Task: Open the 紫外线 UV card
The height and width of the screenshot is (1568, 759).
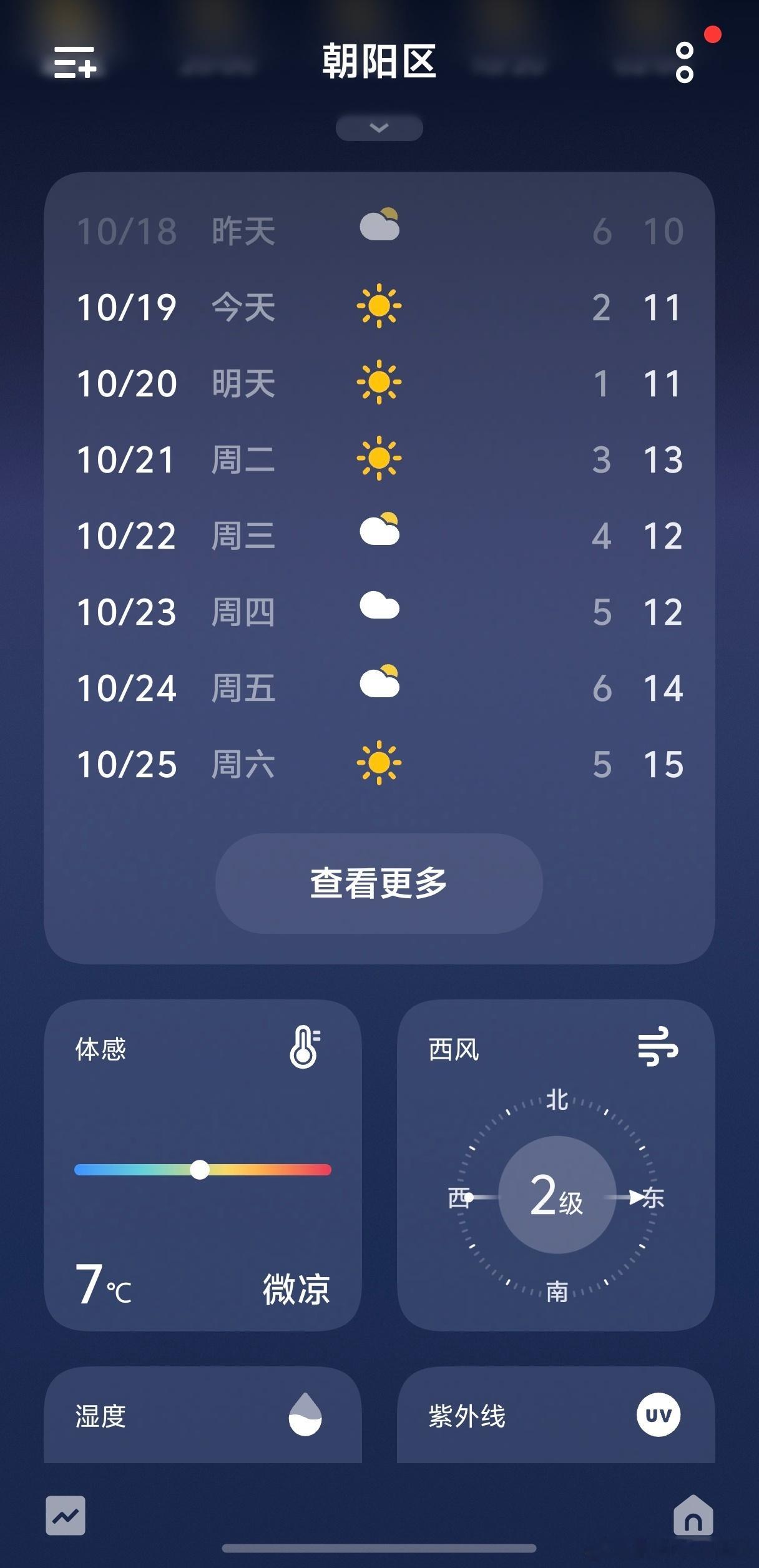Action: click(556, 1416)
